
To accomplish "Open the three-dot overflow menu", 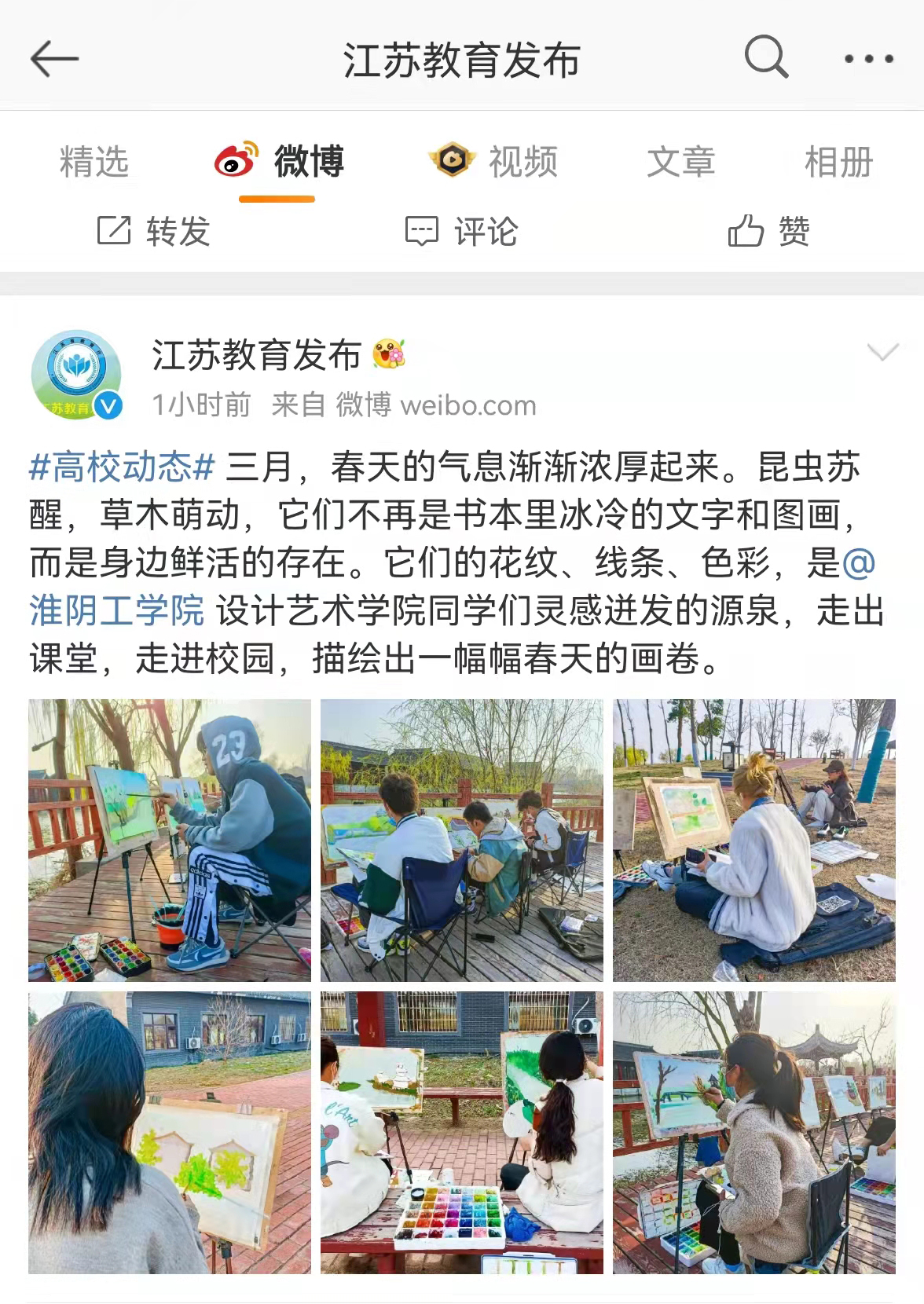I will tap(868, 58).
